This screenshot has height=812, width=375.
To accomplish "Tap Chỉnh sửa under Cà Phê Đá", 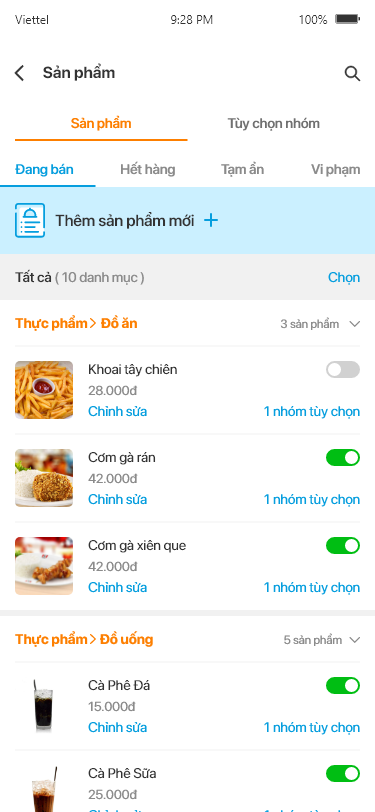I will pyautogui.click(x=118, y=728).
